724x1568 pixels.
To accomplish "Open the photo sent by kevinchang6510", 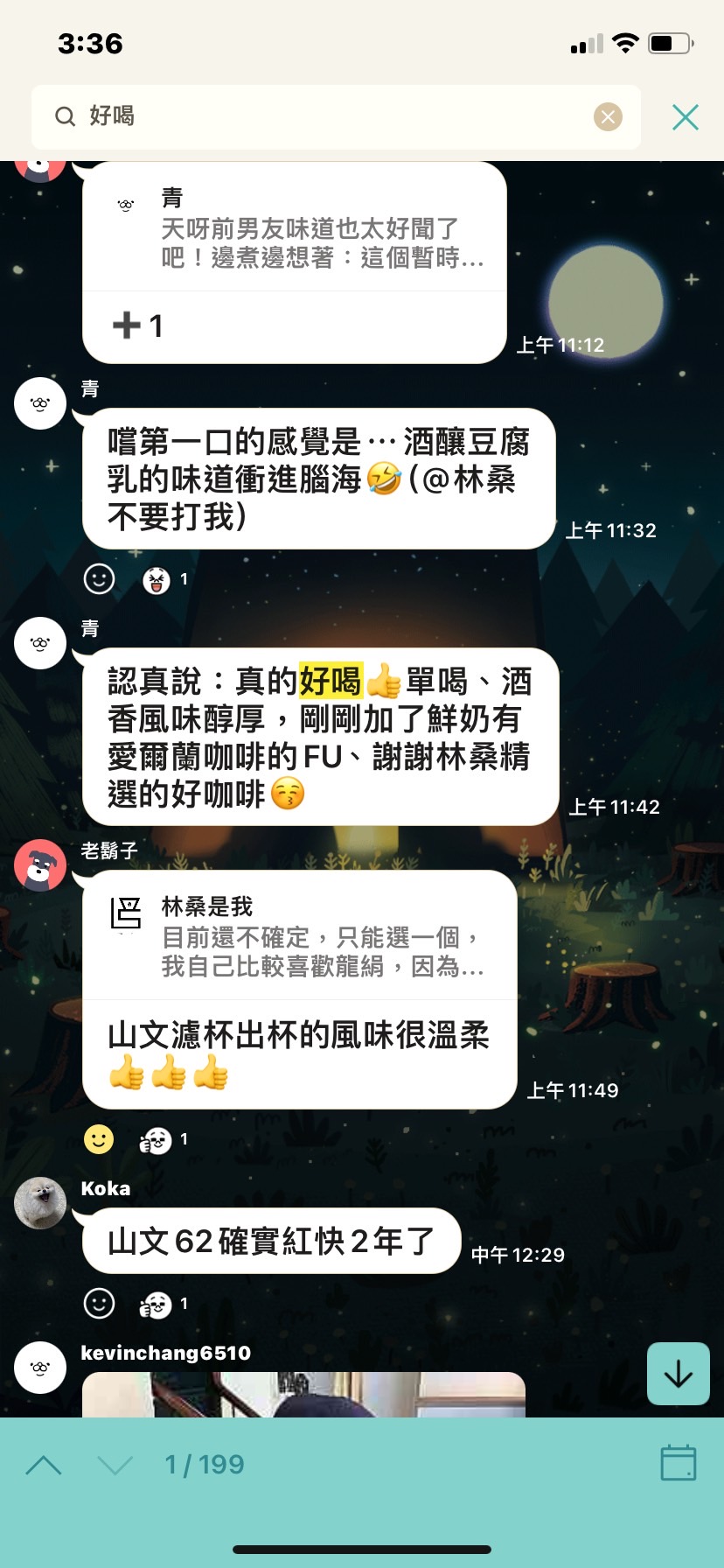I will pyautogui.click(x=303, y=1395).
